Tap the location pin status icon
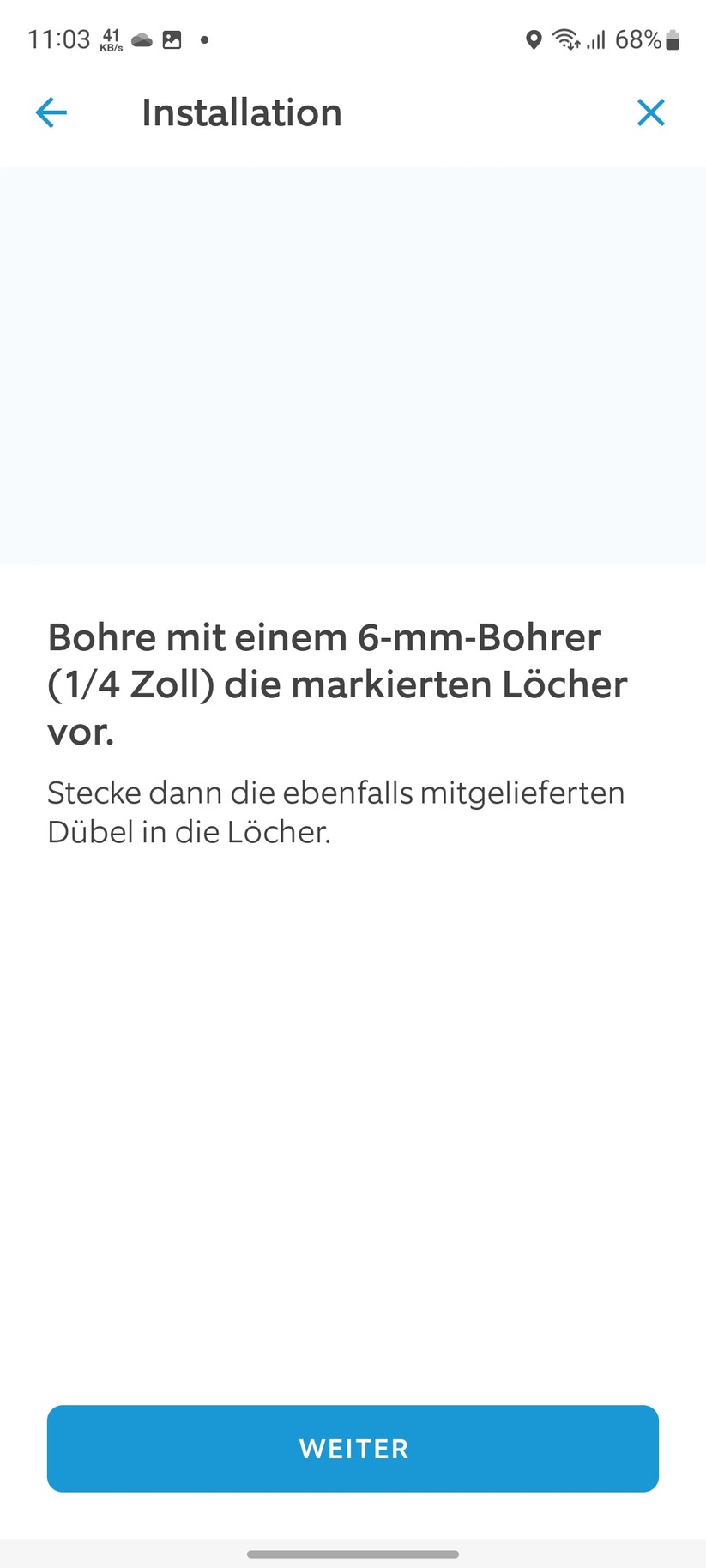The image size is (706, 1568). click(x=534, y=39)
